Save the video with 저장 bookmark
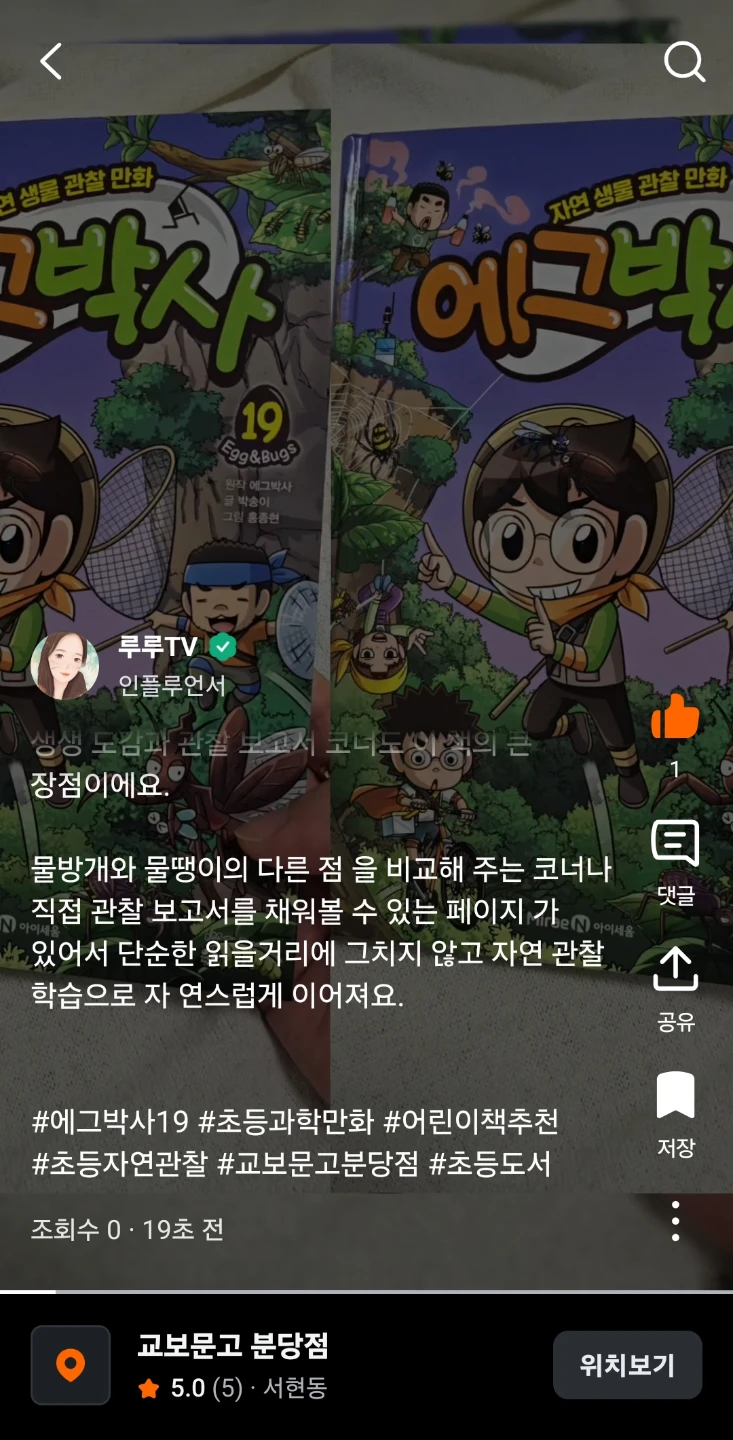This screenshot has height=1440, width=733. [x=676, y=1113]
